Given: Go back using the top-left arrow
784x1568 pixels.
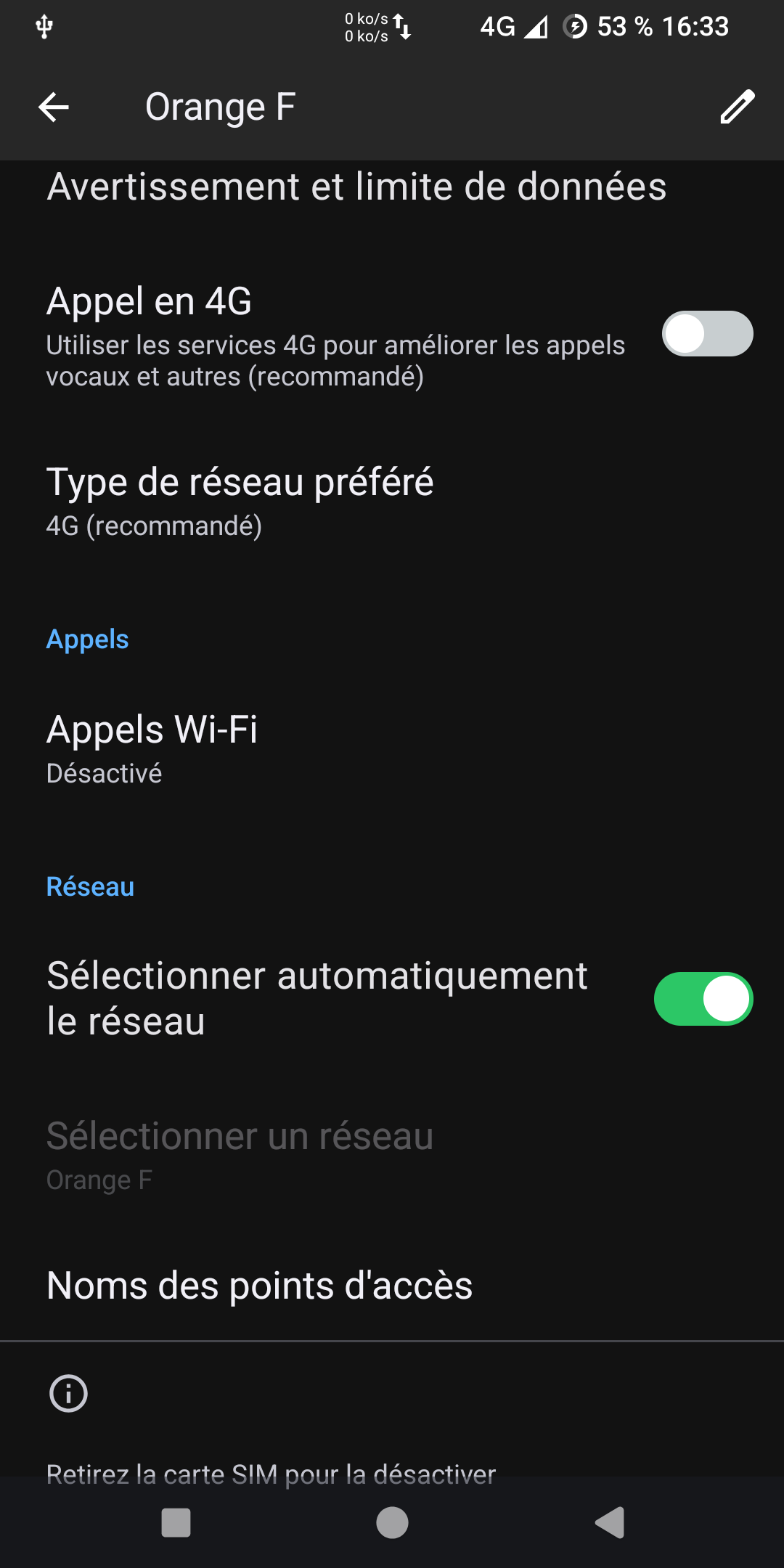Looking at the screenshot, I should tap(54, 107).
